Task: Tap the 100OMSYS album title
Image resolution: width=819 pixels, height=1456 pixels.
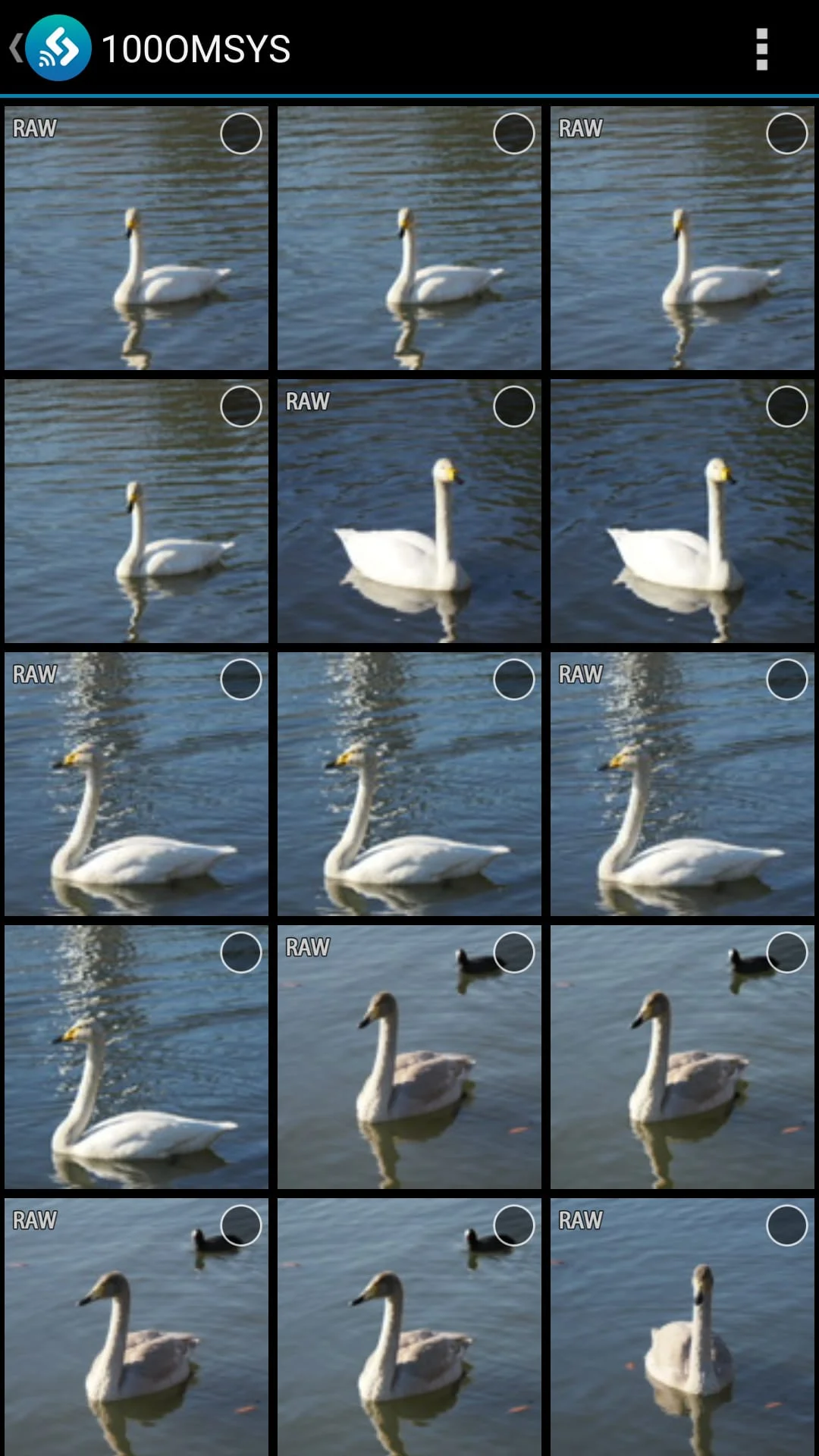Action: [x=196, y=49]
